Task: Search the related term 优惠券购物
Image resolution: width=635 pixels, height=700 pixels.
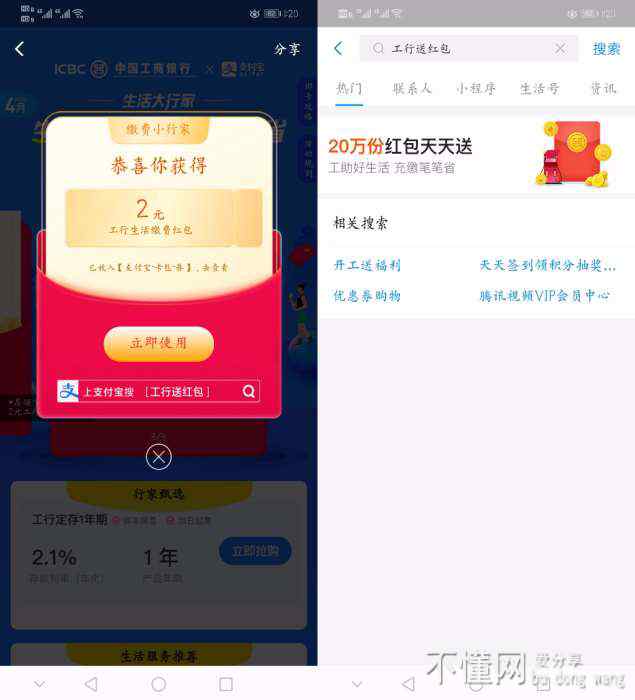Action: [x=367, y=296]
